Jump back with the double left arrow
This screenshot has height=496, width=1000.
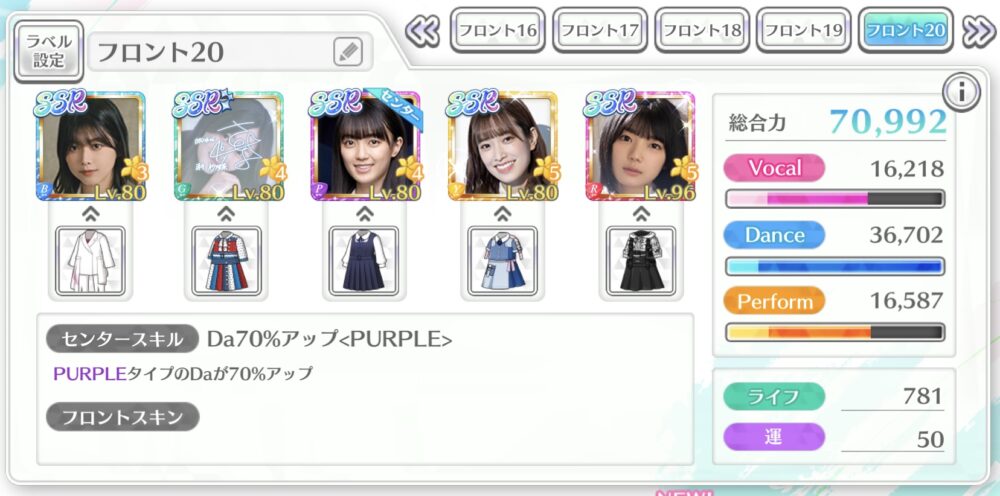coord(422,32)
